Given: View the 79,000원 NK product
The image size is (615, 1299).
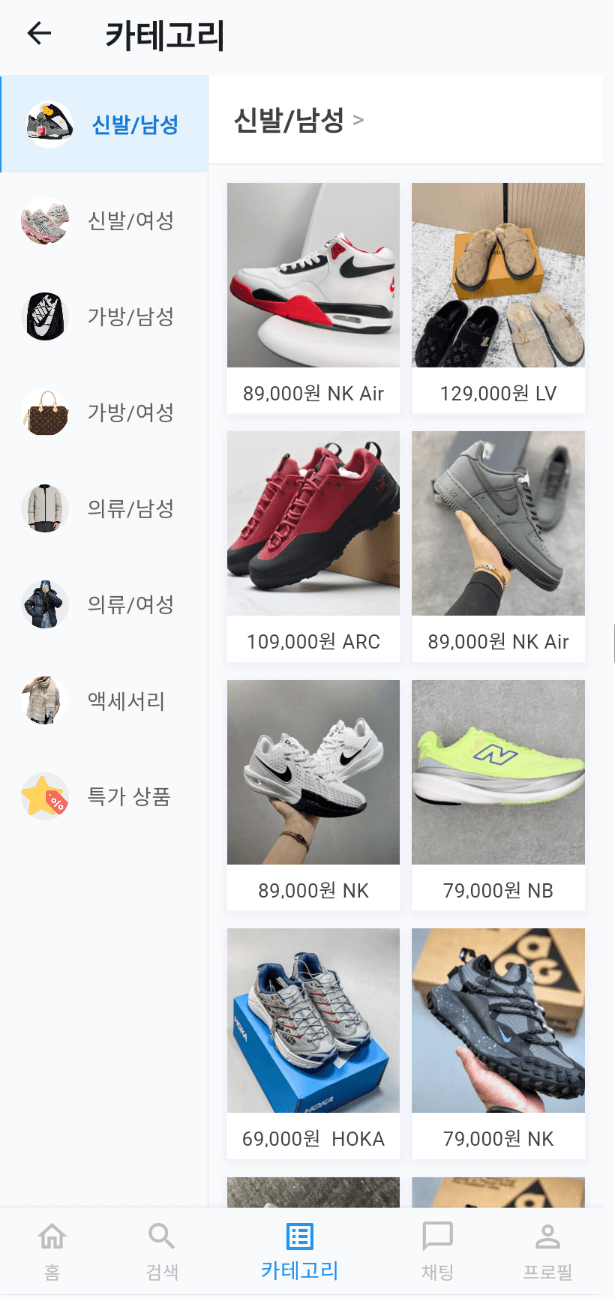Looking at the screenshot, I should [x=498, y=1043].
